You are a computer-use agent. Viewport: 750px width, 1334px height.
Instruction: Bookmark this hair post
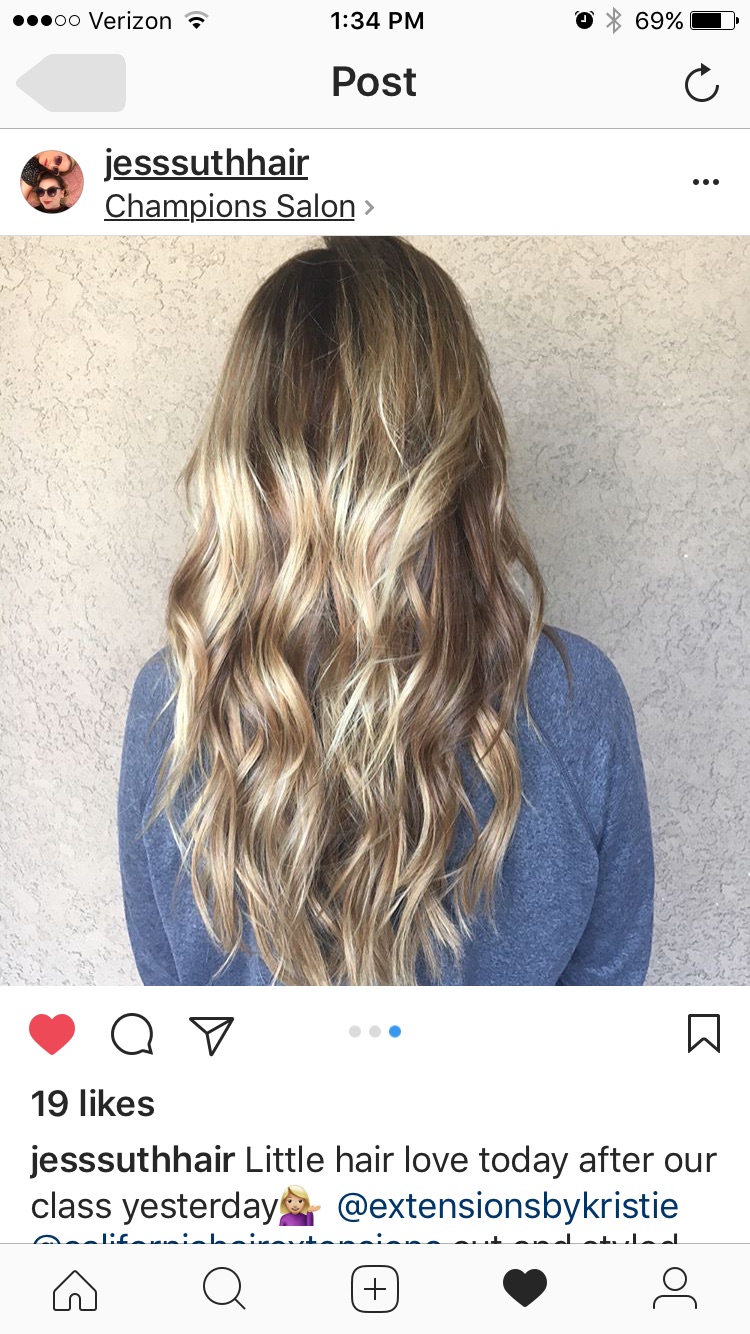[x=704, y=1034]
